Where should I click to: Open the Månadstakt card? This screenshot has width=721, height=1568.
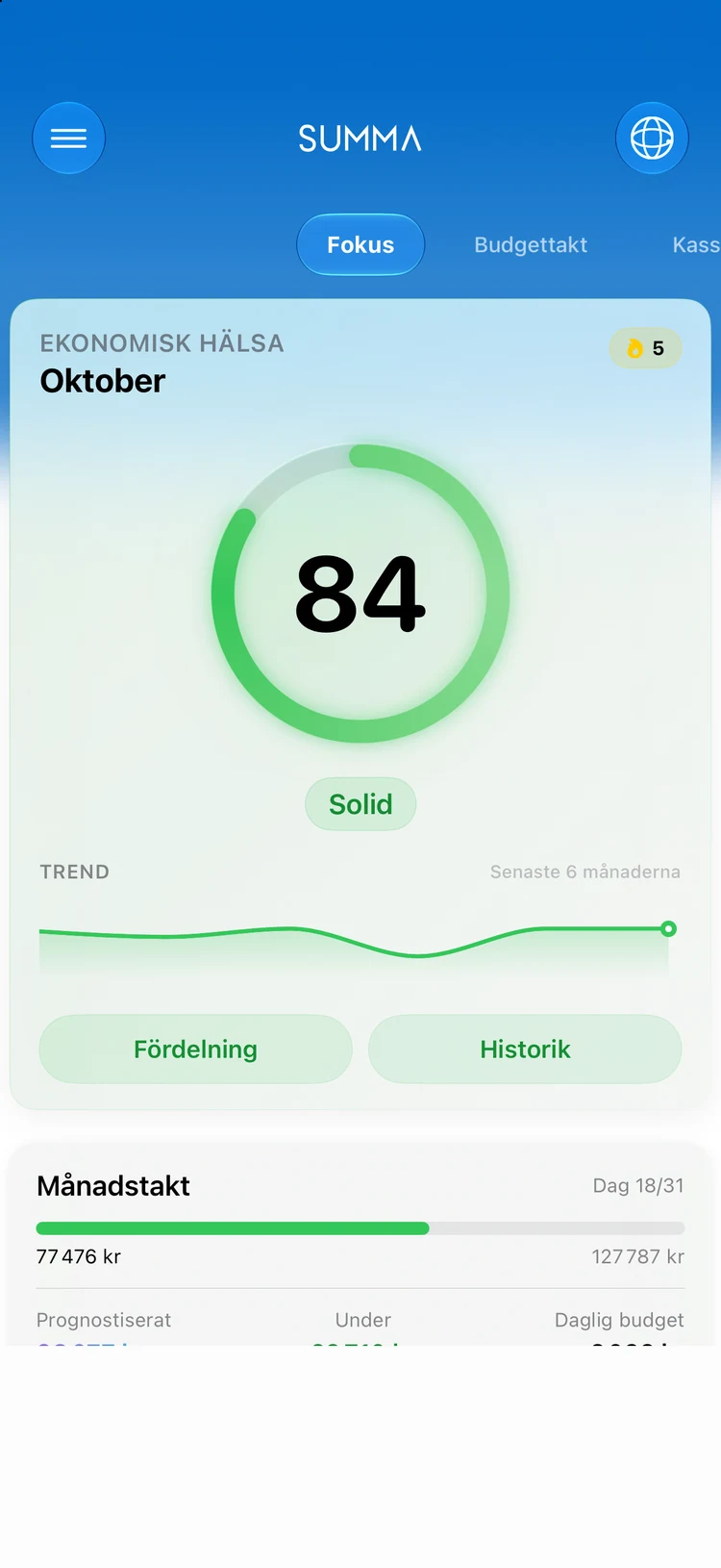[360, 1245]
